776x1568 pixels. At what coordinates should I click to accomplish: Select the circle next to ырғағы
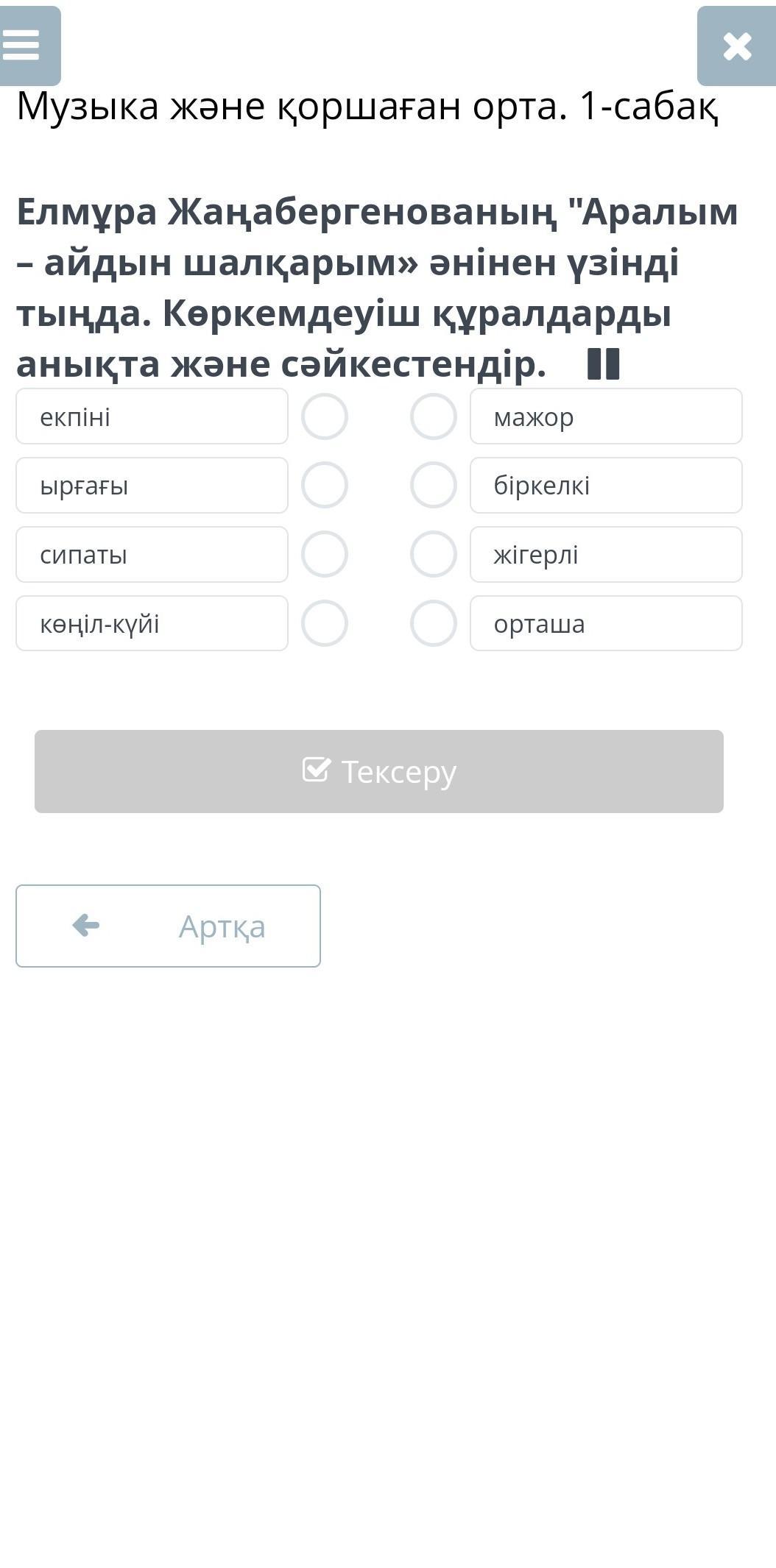325,485
